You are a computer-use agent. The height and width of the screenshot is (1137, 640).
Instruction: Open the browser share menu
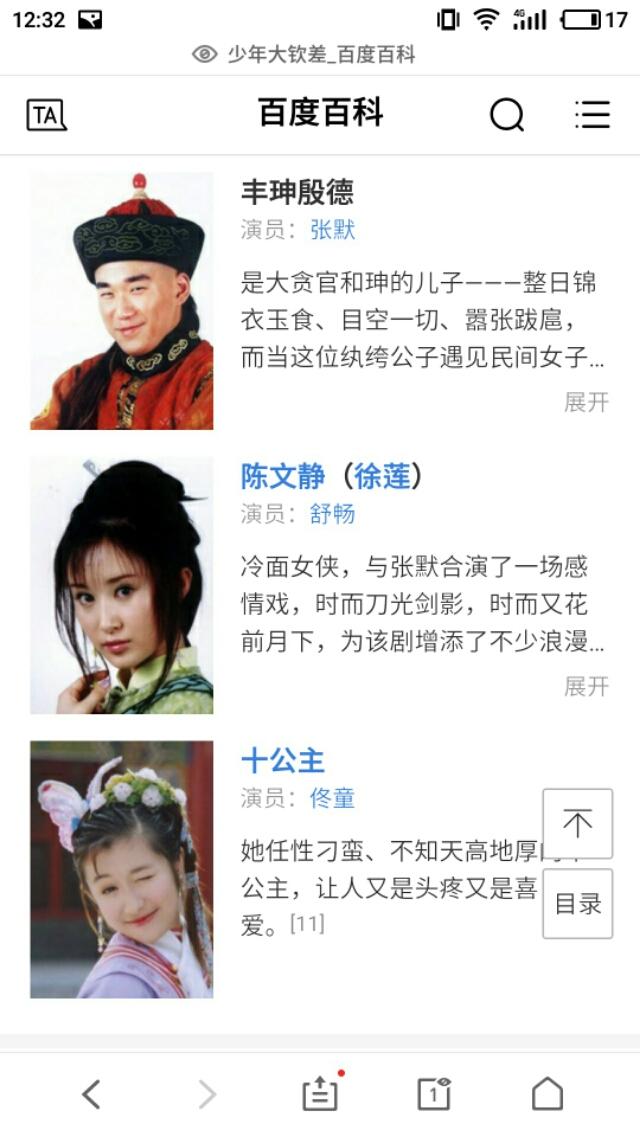tap(320, 1094)
